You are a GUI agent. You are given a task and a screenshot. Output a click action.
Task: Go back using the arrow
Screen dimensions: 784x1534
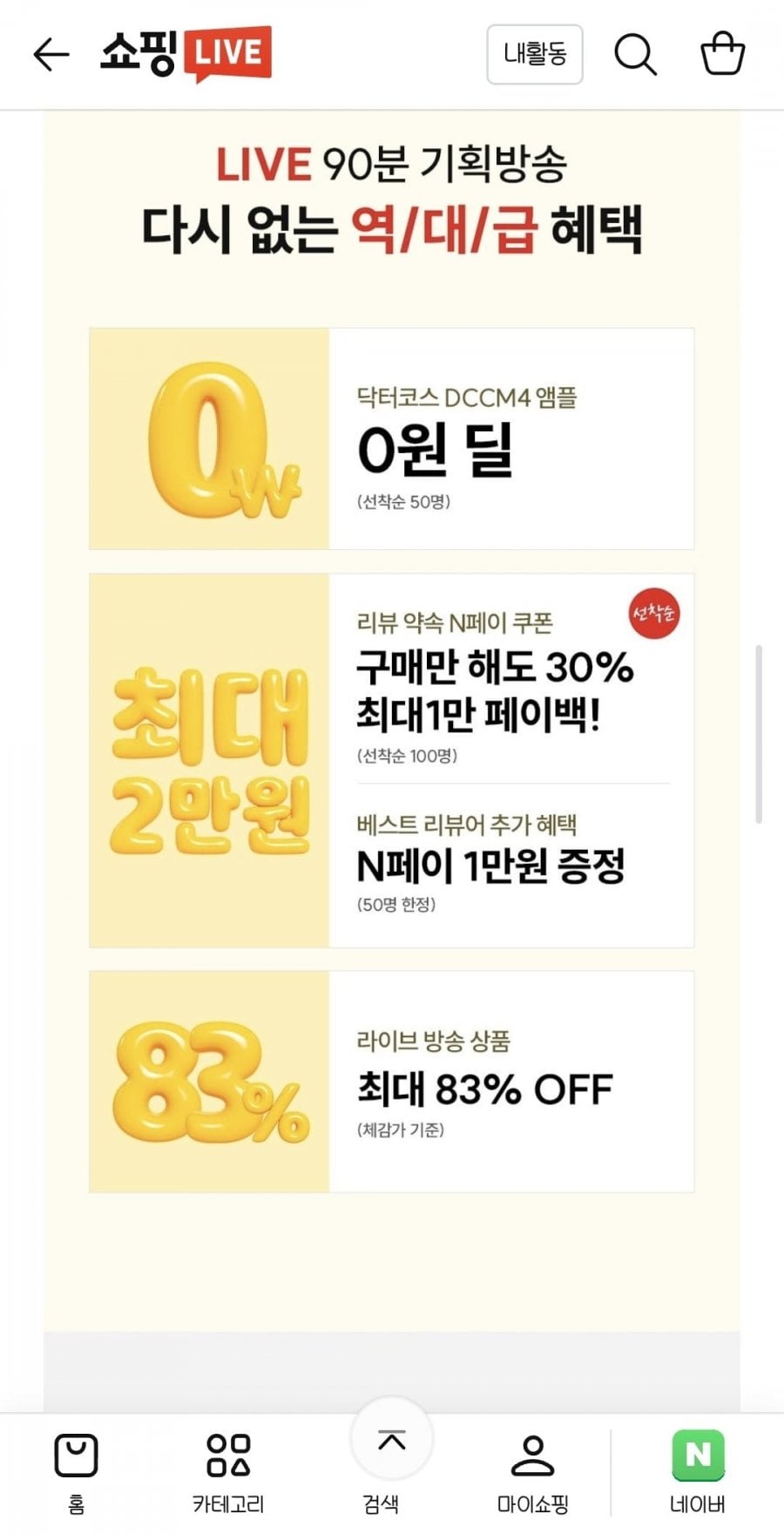coord(51,55)
